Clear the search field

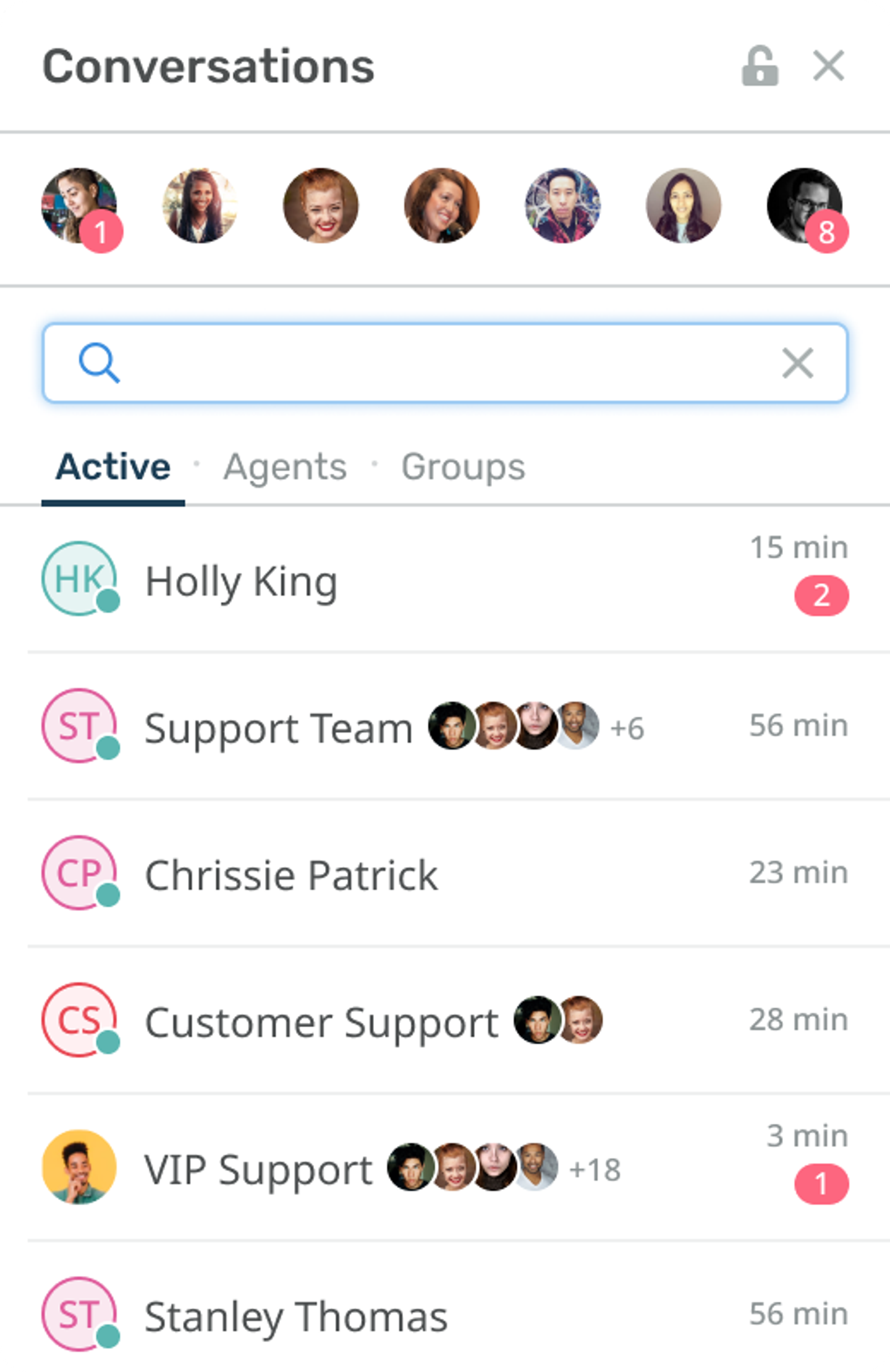click(x=797, y=363)
